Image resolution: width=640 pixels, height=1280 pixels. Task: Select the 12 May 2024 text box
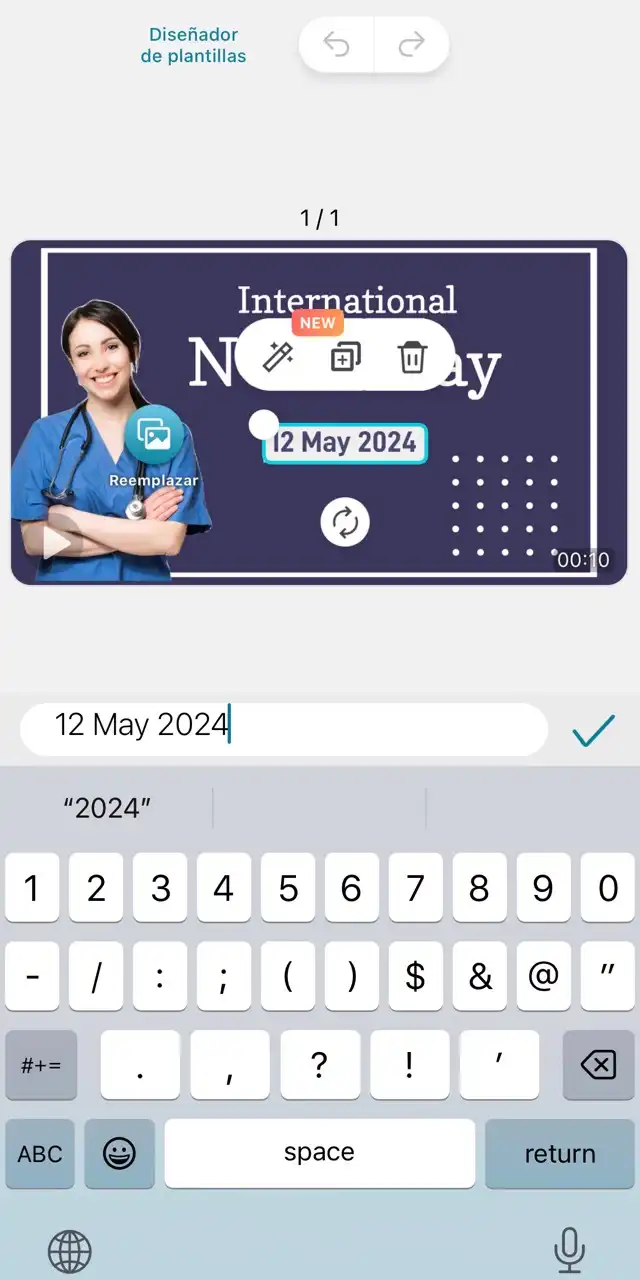point(346,443)
